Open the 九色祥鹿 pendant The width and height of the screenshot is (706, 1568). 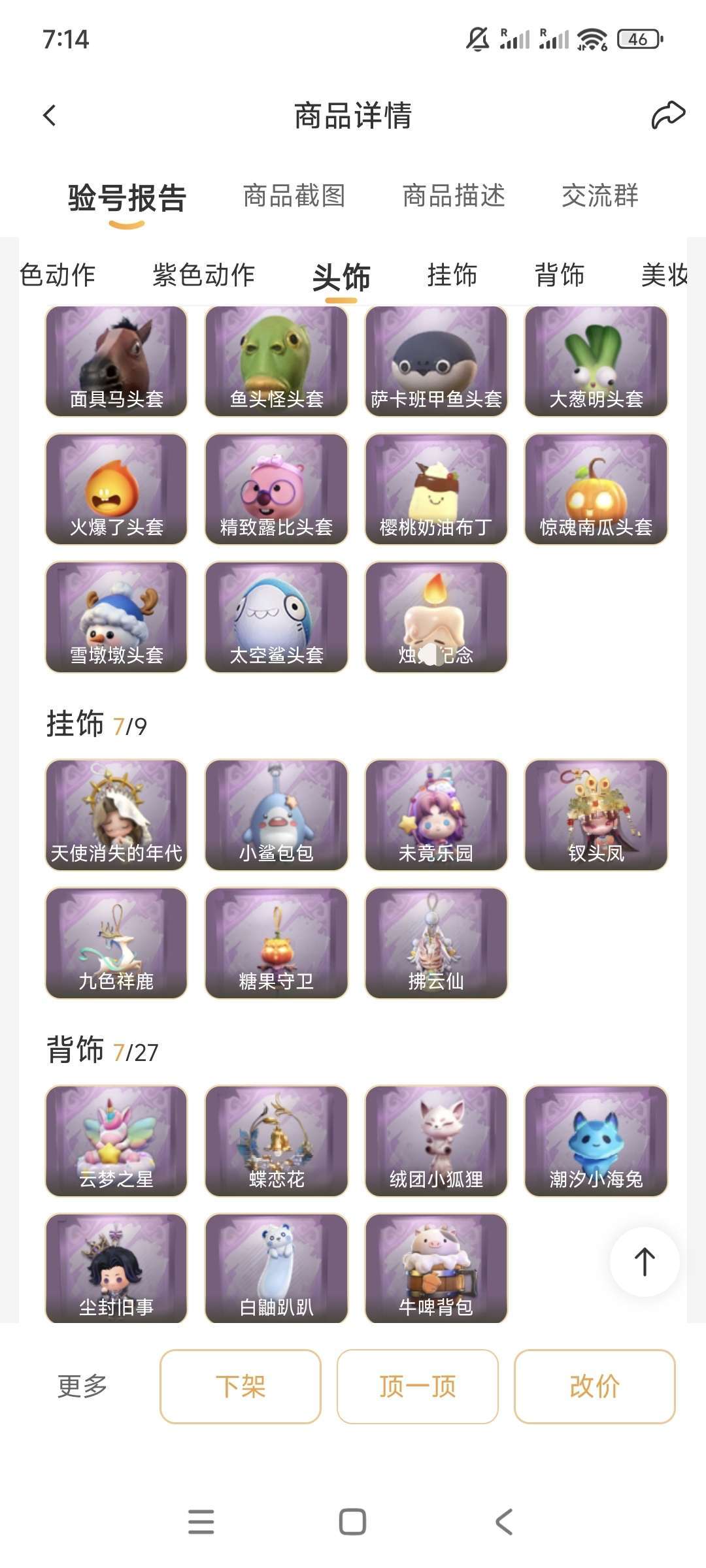tap(116, 943)
